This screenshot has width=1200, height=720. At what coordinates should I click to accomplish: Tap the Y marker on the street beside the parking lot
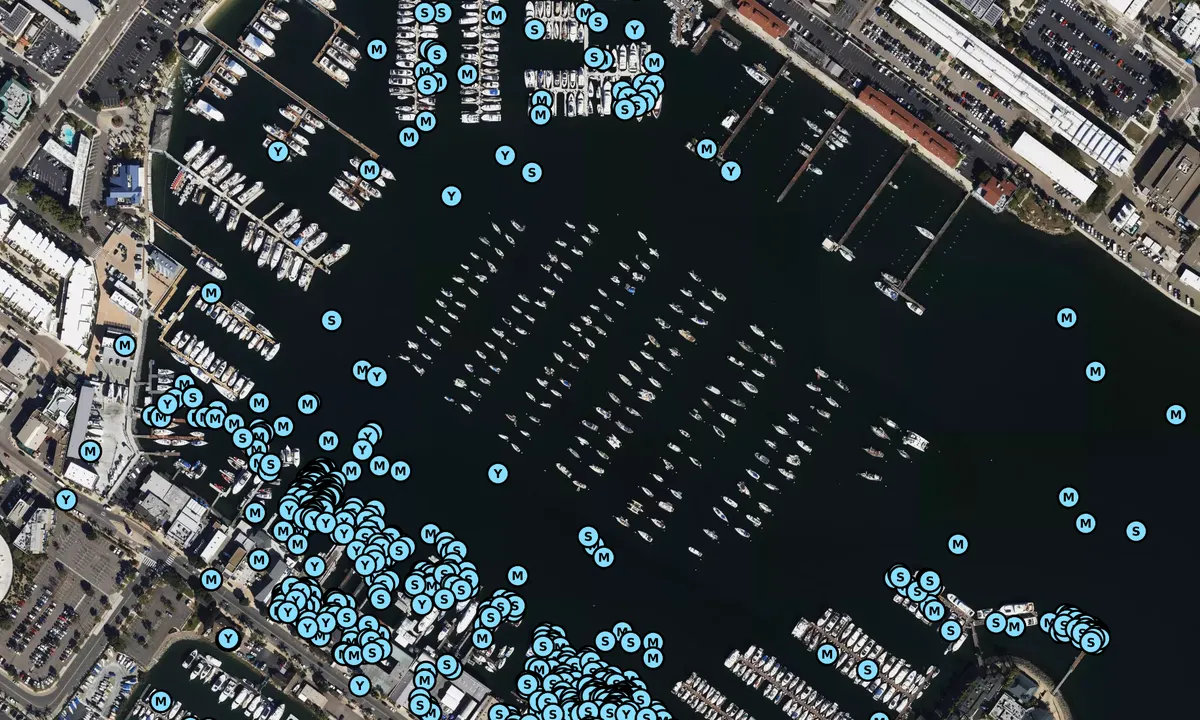click(66, 499)
